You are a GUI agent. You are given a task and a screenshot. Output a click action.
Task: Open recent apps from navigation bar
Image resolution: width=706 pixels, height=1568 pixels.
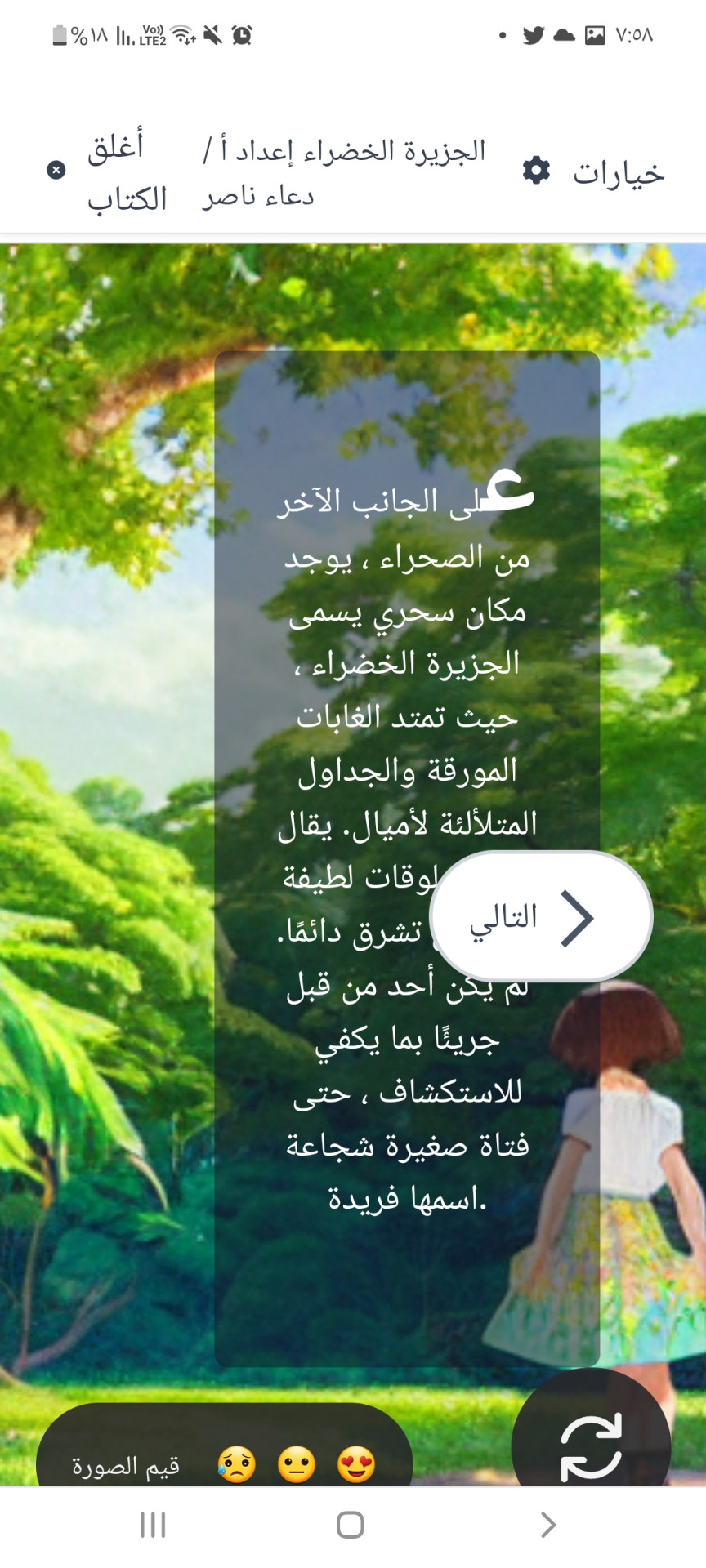point(153,1525)
